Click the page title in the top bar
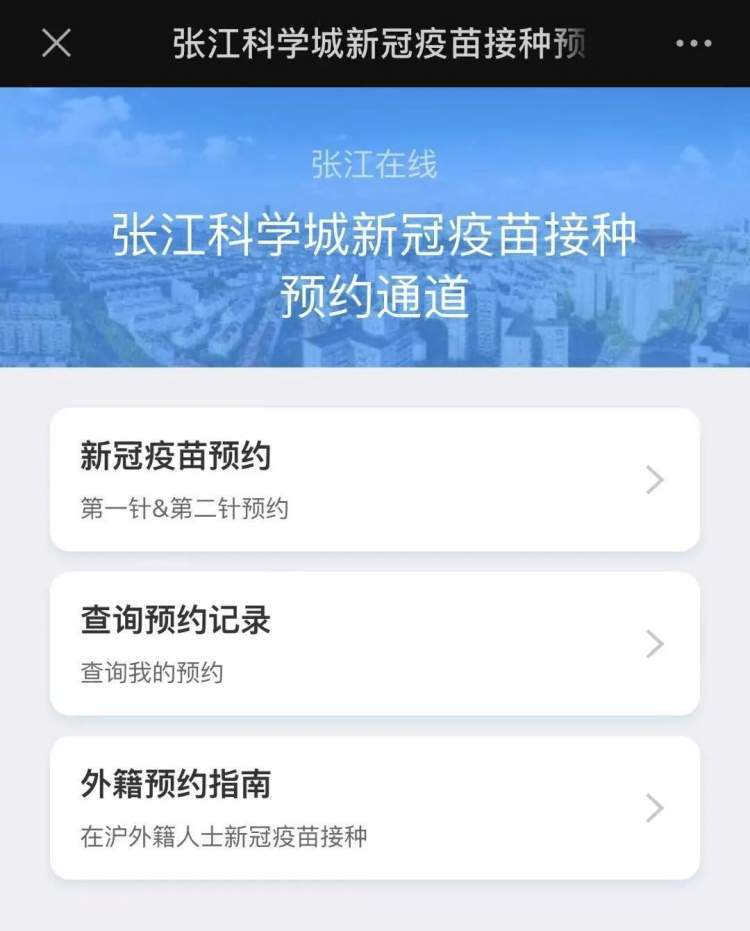Viewport: 750px width, 931px height. (375, 43)
